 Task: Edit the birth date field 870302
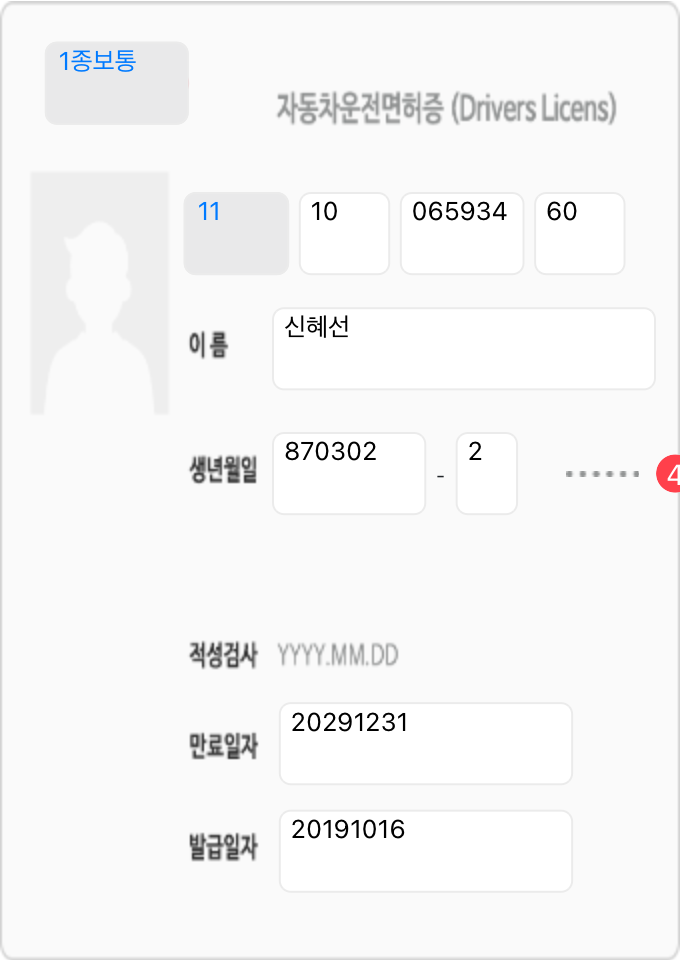[348, 473]
